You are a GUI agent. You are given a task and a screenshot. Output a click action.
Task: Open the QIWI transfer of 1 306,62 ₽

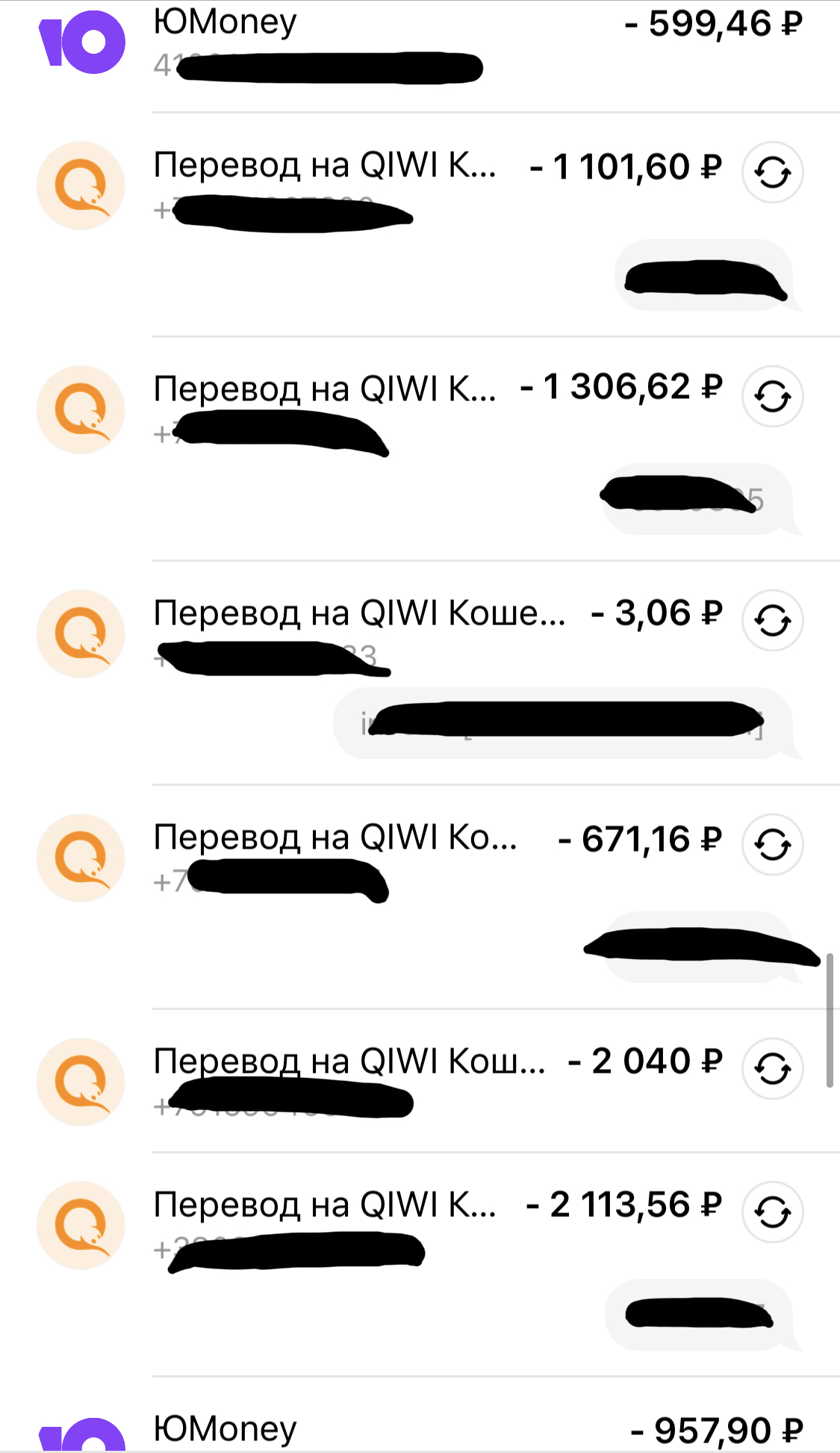click(x=420, y=449)
